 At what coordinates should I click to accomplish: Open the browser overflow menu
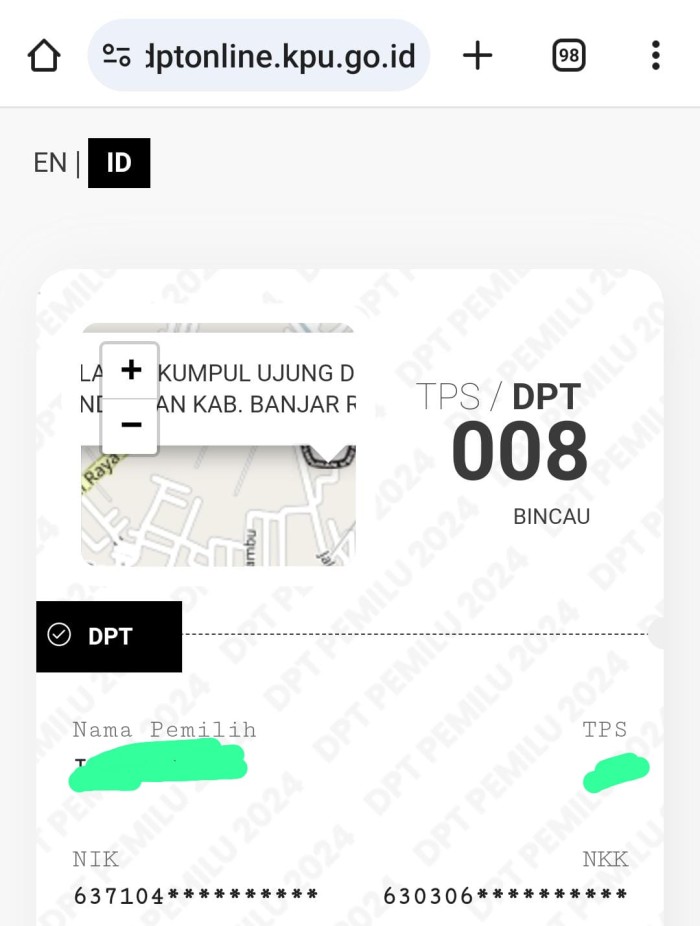click(x=655, y=56)
